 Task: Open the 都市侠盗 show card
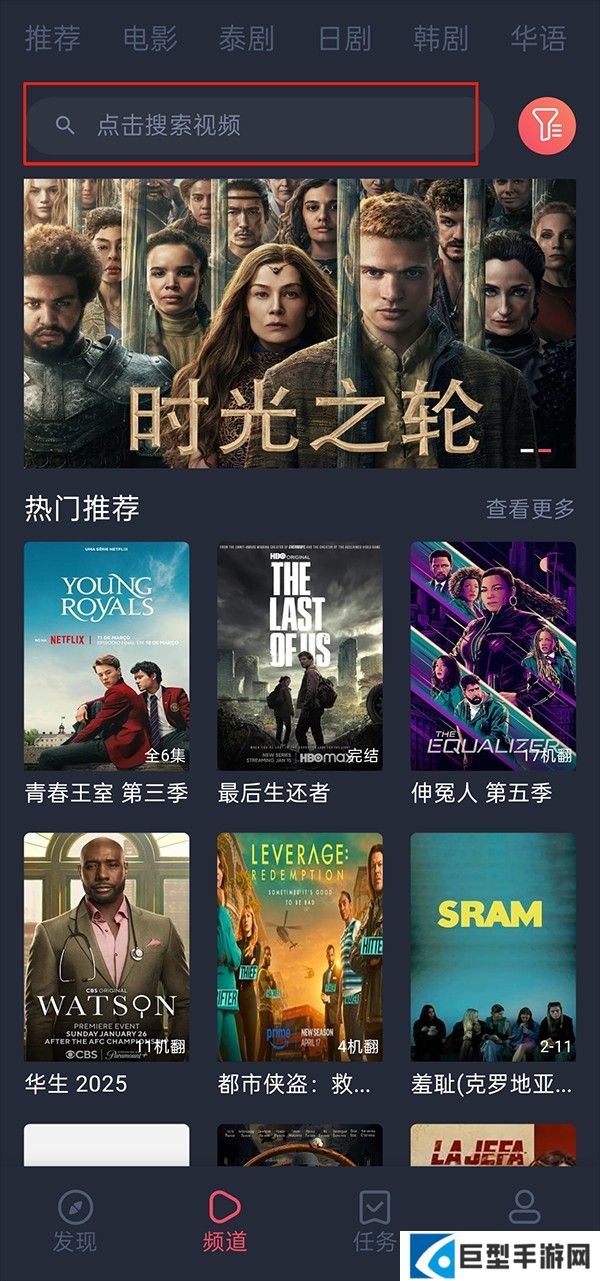(x=300, y=947)
